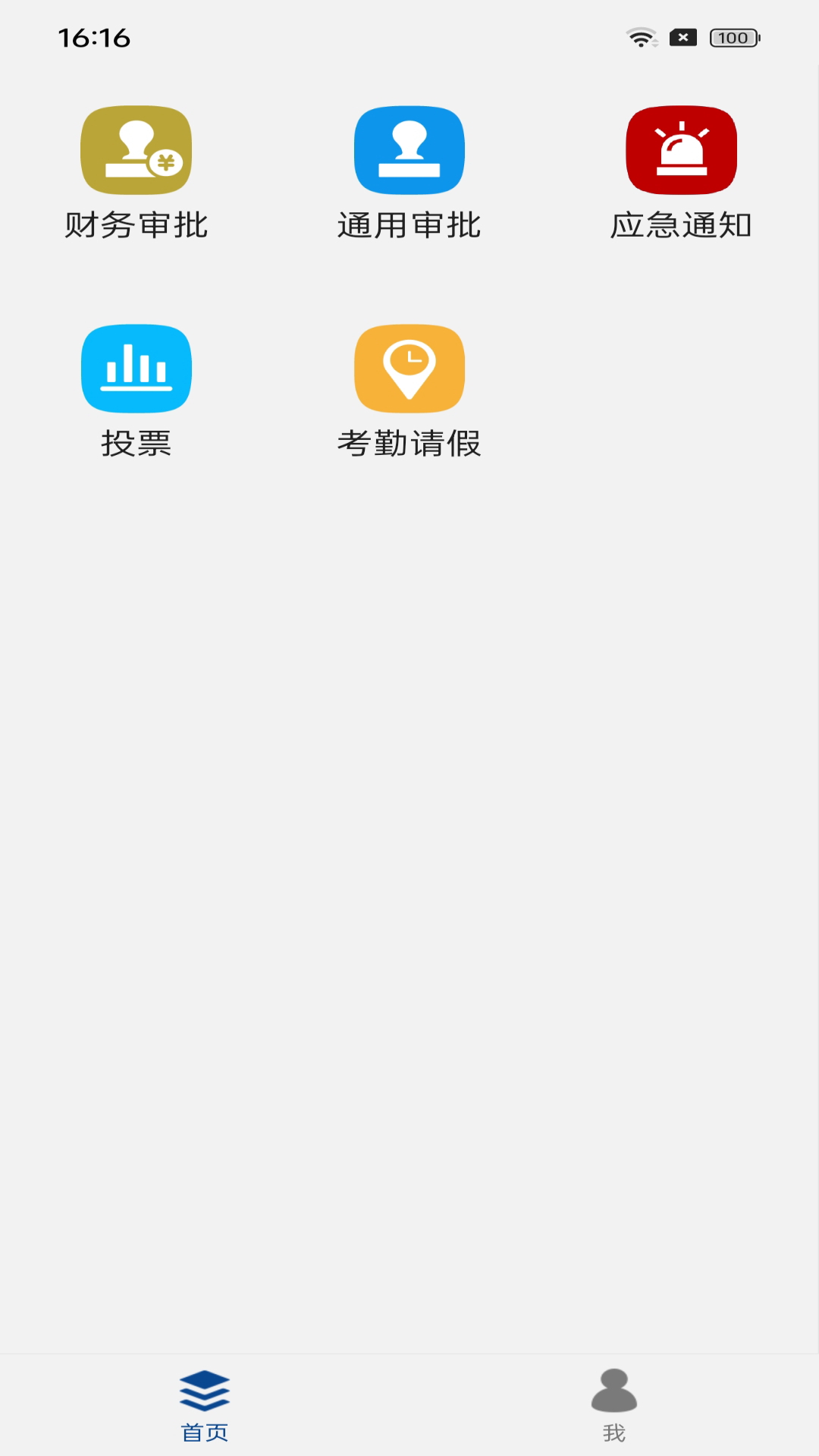Screen dimensions: 819x1456
Task: Click the 财务审批 text label
Action: pyautogui.click(x=138, y=225)
